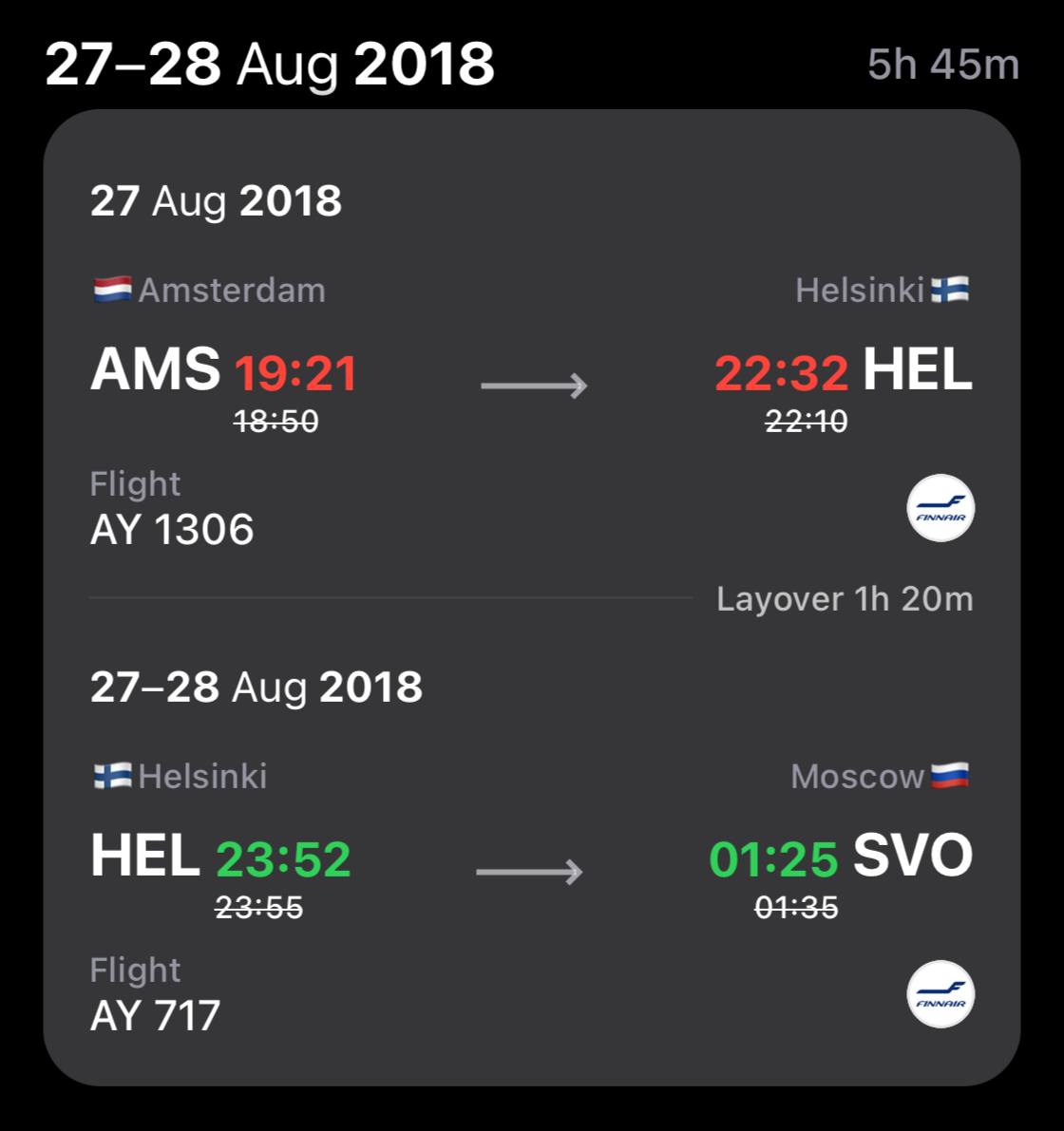Open the Amsterdam to Moscow trip card
The height and width of the screenshot is (1131, 1064).
pyautogui.click(x=532, y=597)
